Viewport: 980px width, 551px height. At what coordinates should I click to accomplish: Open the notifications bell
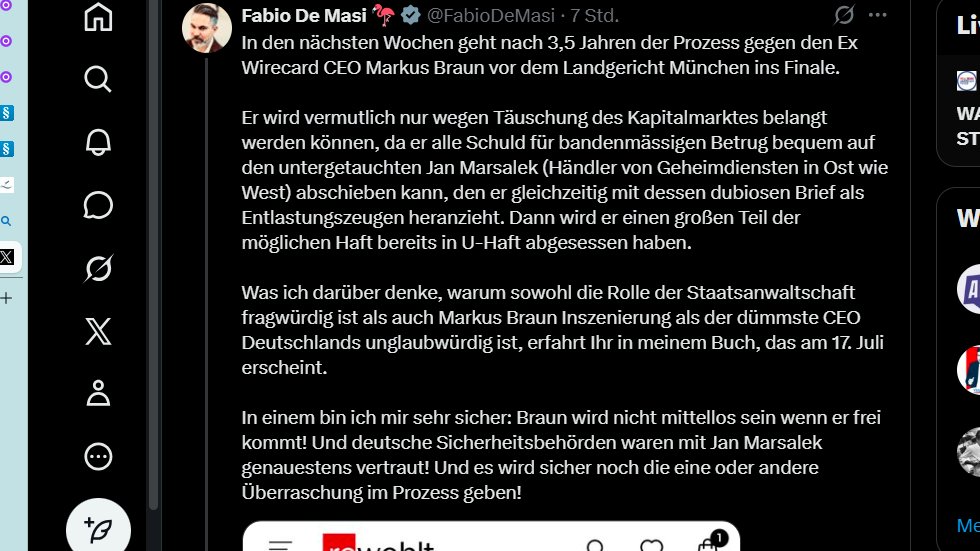click(98, 141)
